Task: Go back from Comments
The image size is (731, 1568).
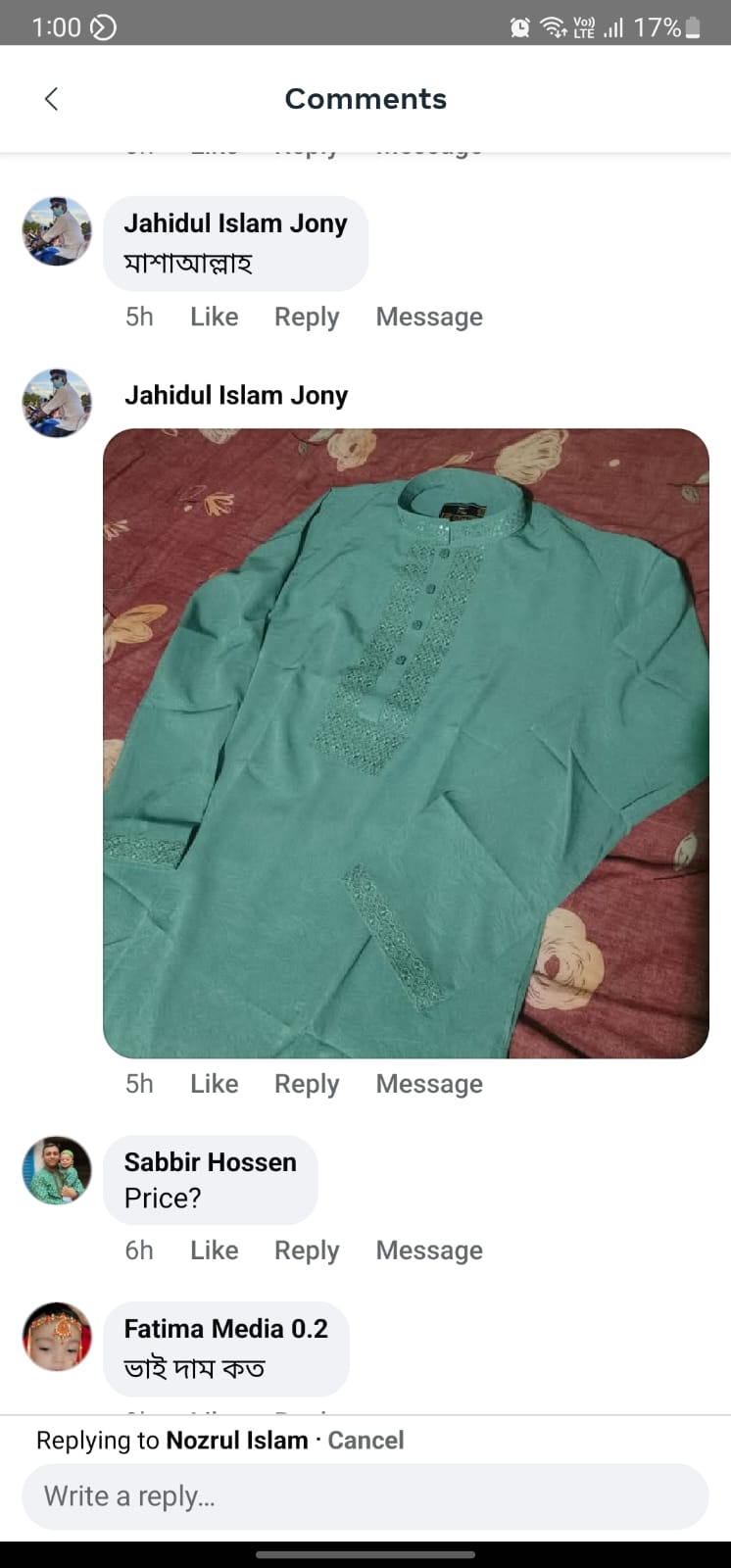Action: [x=51, y=99]
